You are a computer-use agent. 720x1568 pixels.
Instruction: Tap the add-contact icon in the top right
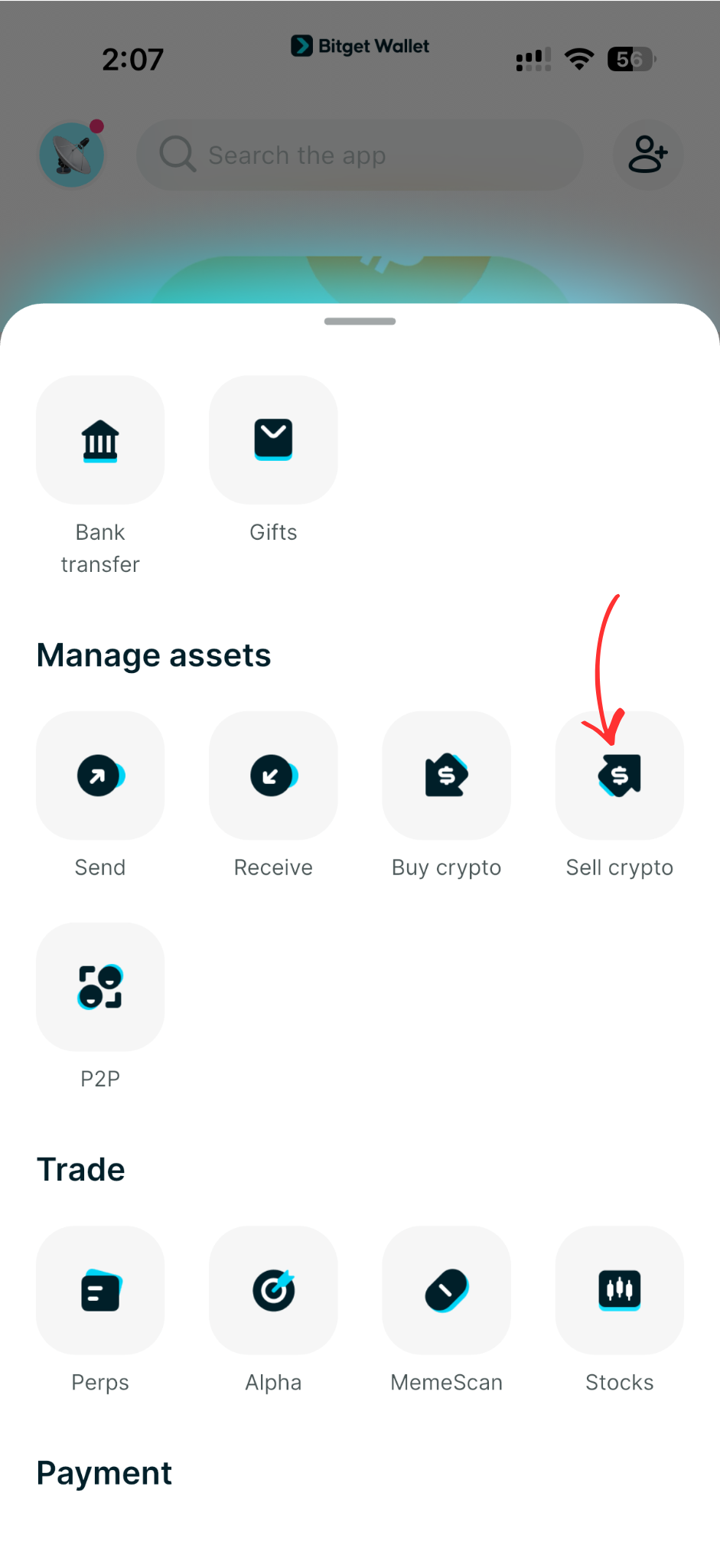pyautogui.click(x=648, y=155)
